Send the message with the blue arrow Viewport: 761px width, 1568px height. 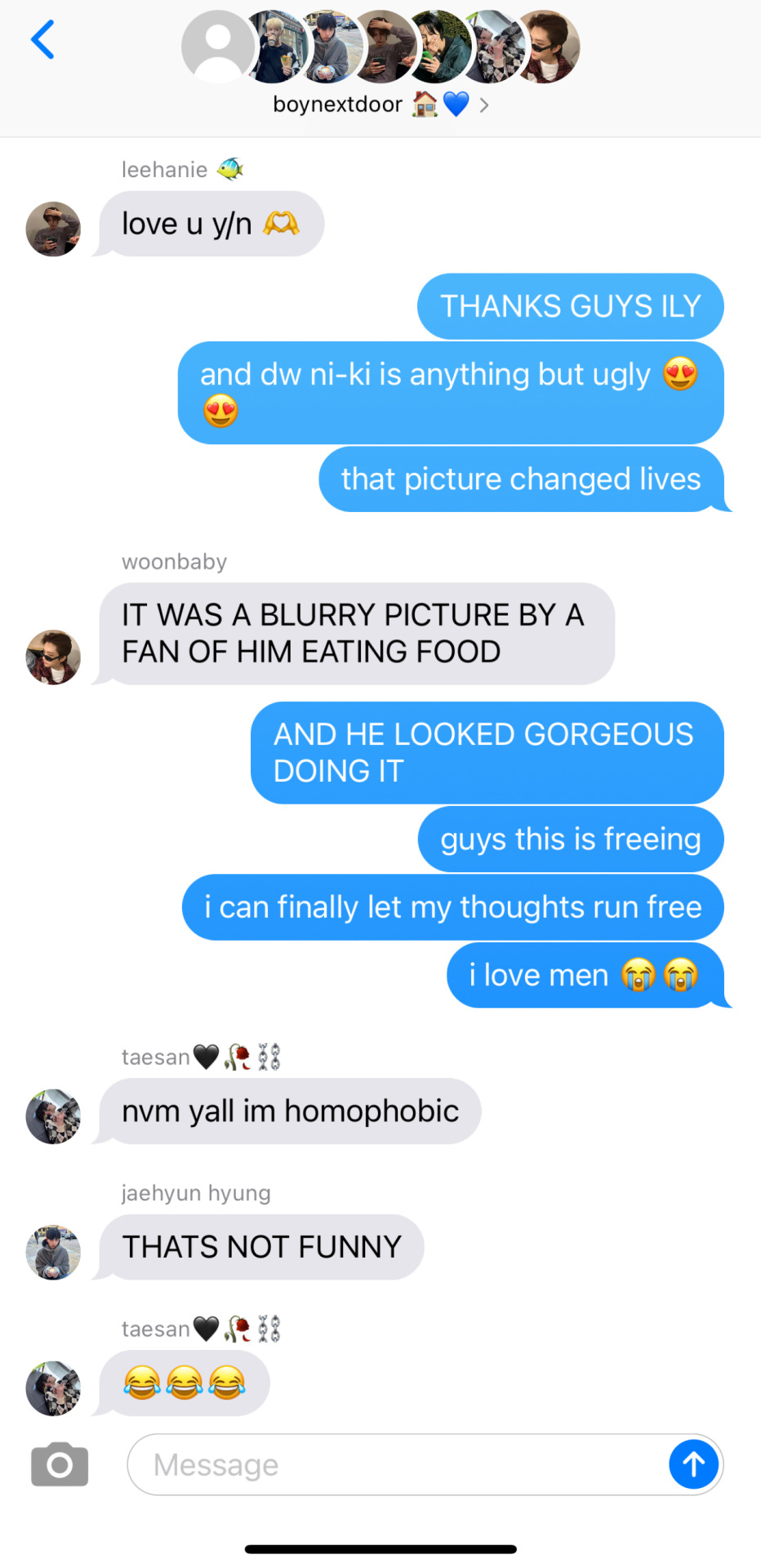point(693,1464)
